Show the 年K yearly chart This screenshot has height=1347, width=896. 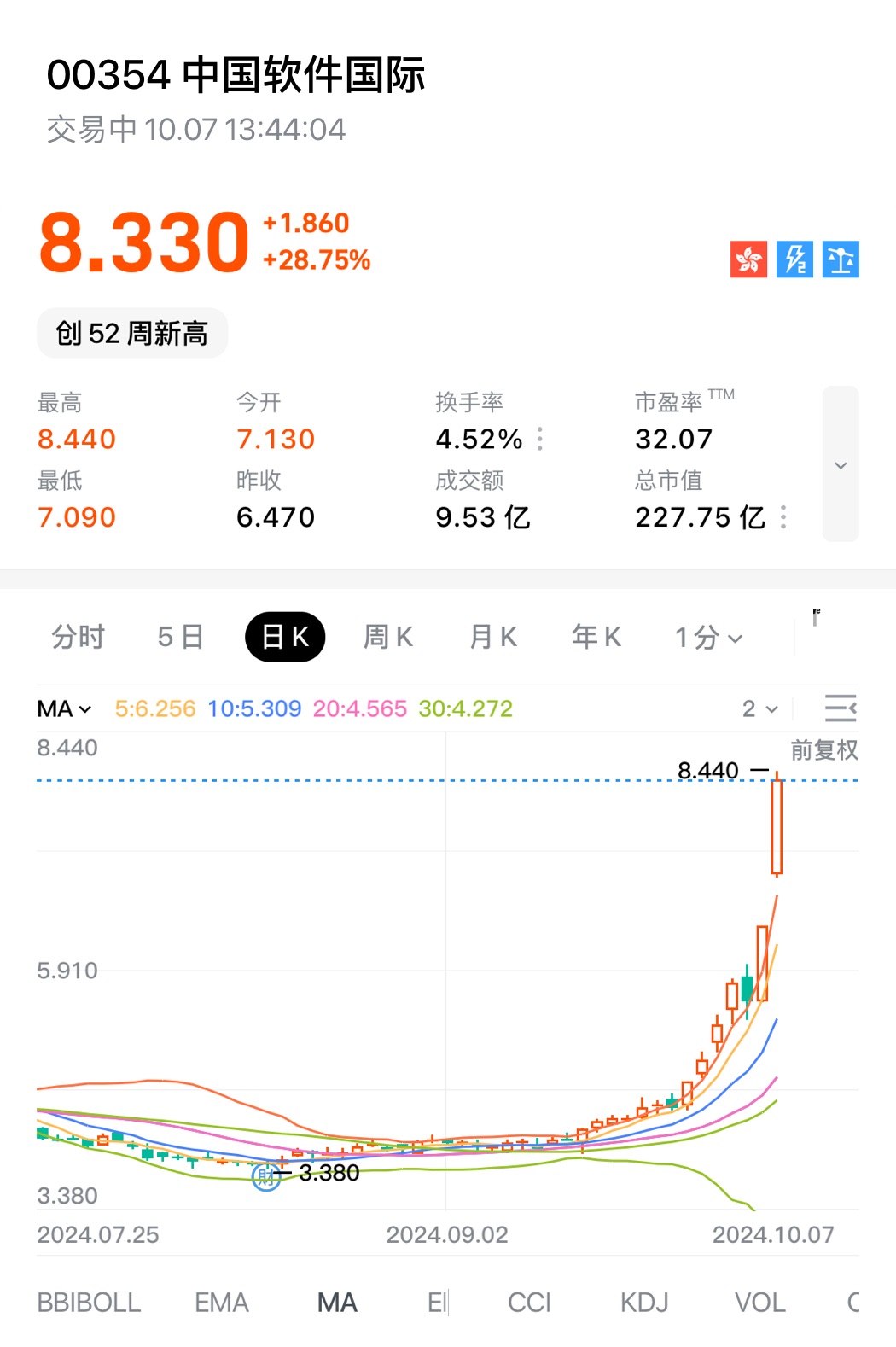point(596,637)
